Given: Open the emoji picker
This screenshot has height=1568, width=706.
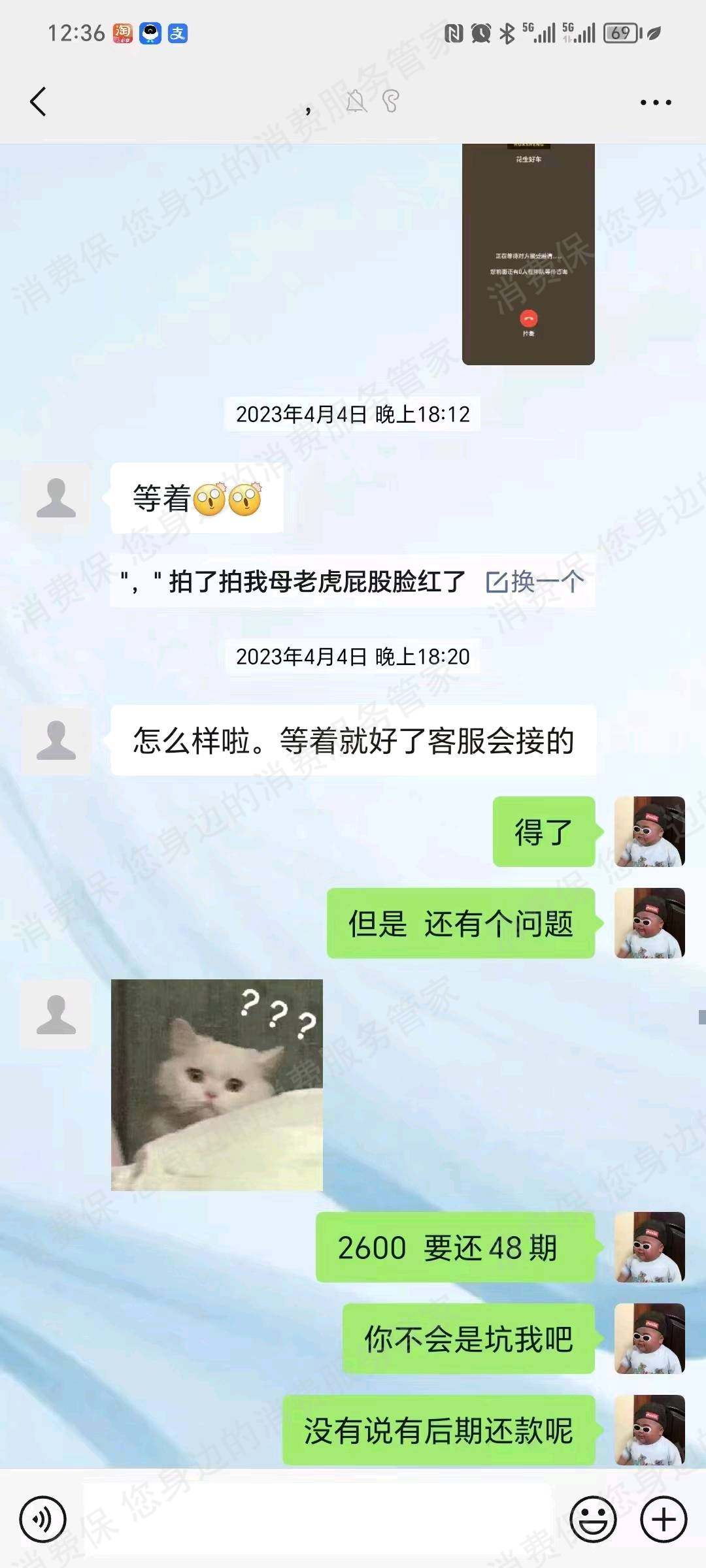Looking at the screenshot, I should point(593,1519).
